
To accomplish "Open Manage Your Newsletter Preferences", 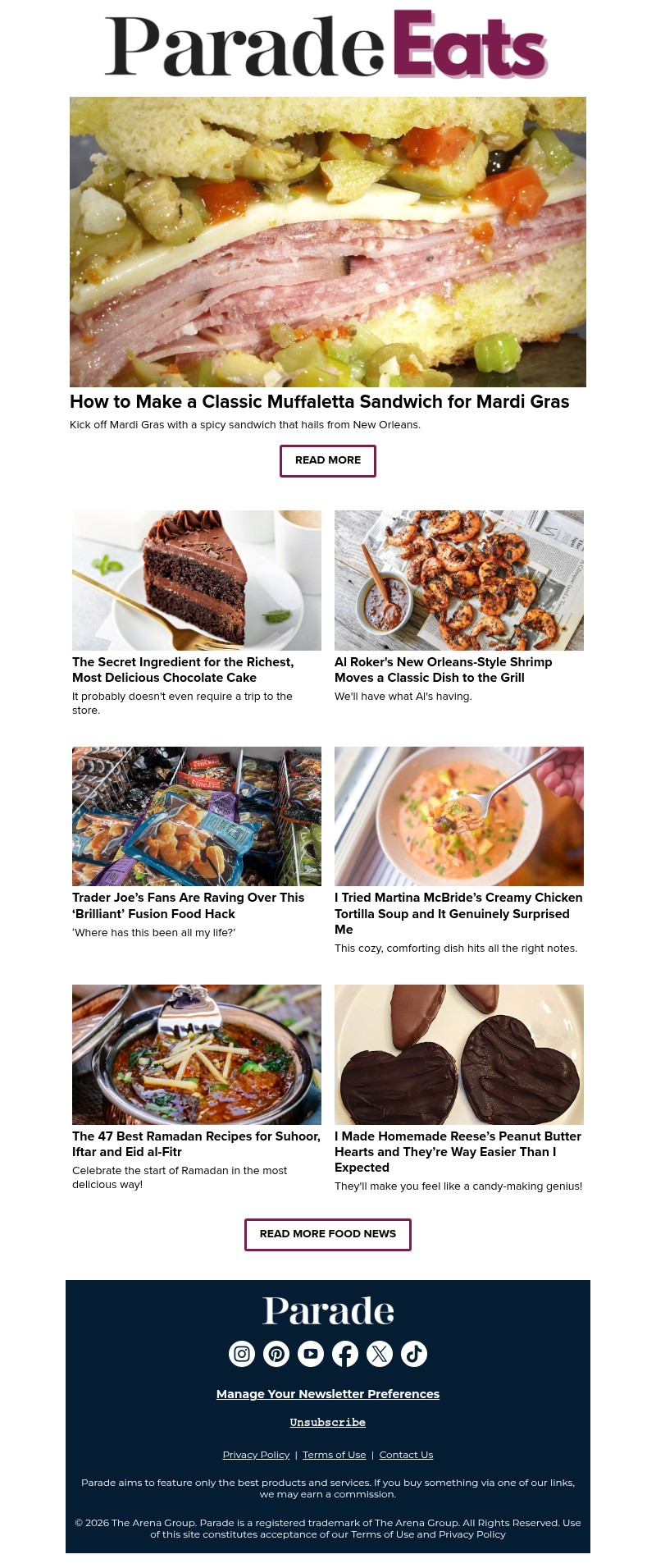I will [328, 1394].
